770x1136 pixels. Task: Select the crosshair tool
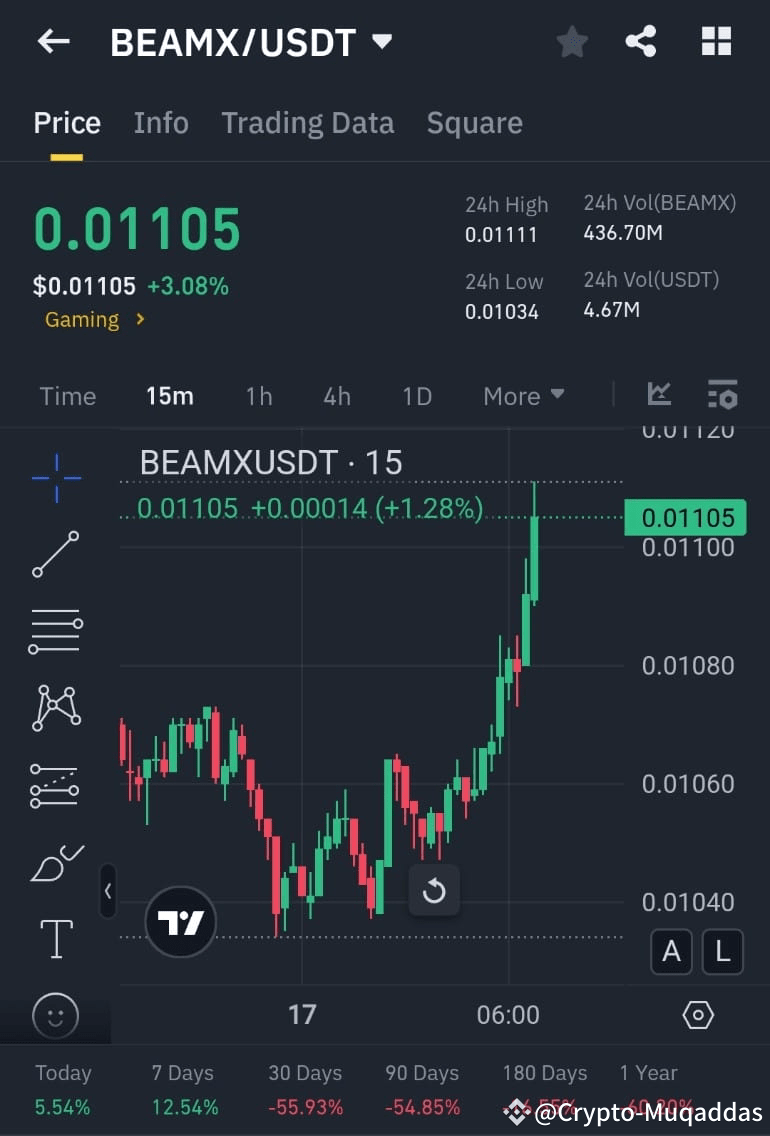55,478
